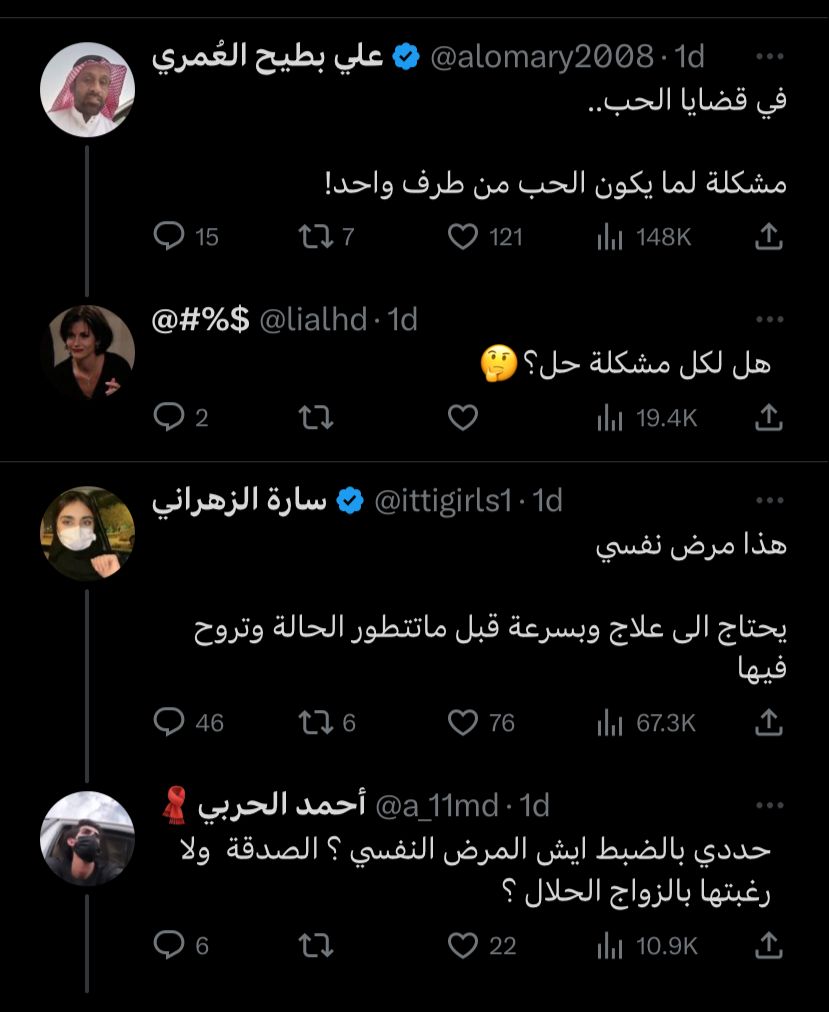Viewport: 829px width, 1012px height.
Task: Like the reply from @a_11md
Action: click(x=462, y=945)
